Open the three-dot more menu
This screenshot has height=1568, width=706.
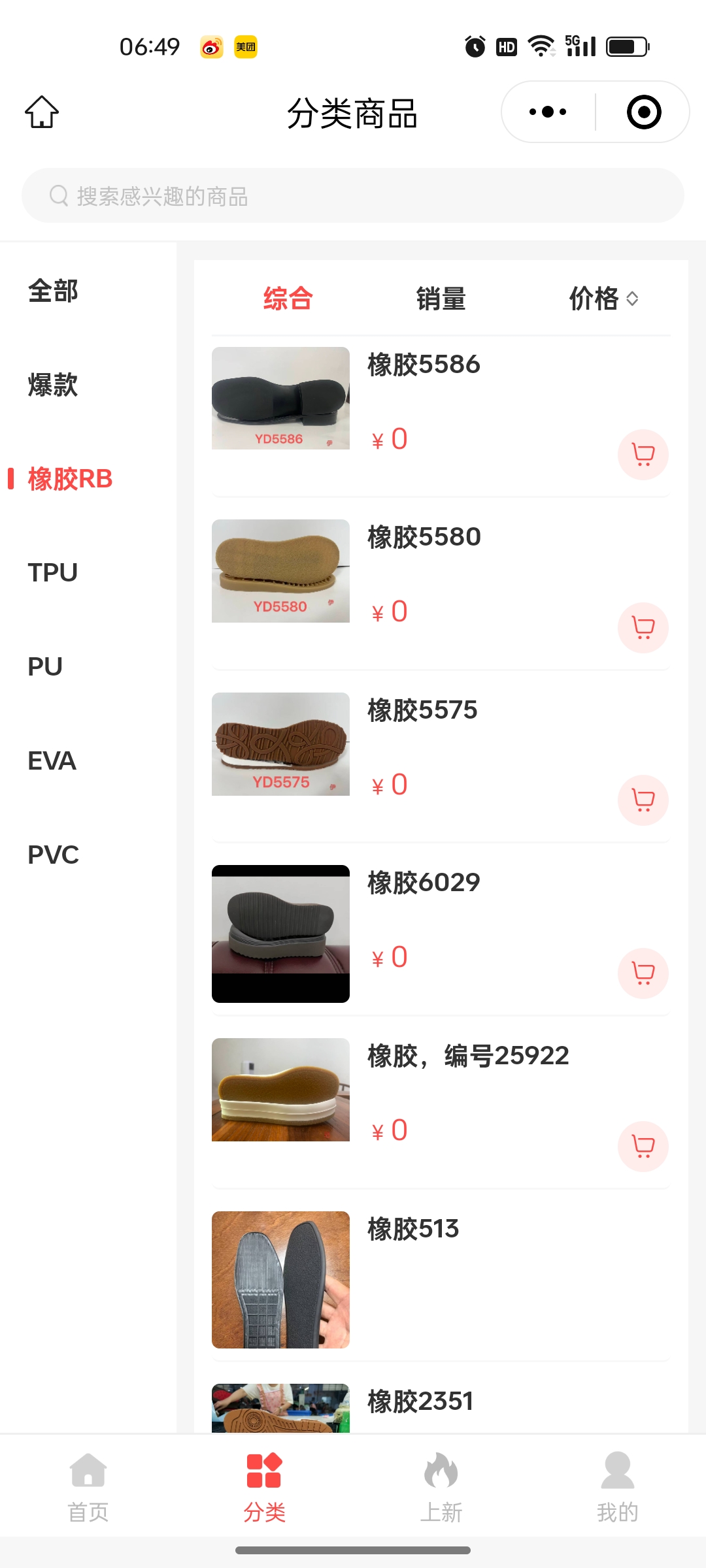click(x=548, y=112)
